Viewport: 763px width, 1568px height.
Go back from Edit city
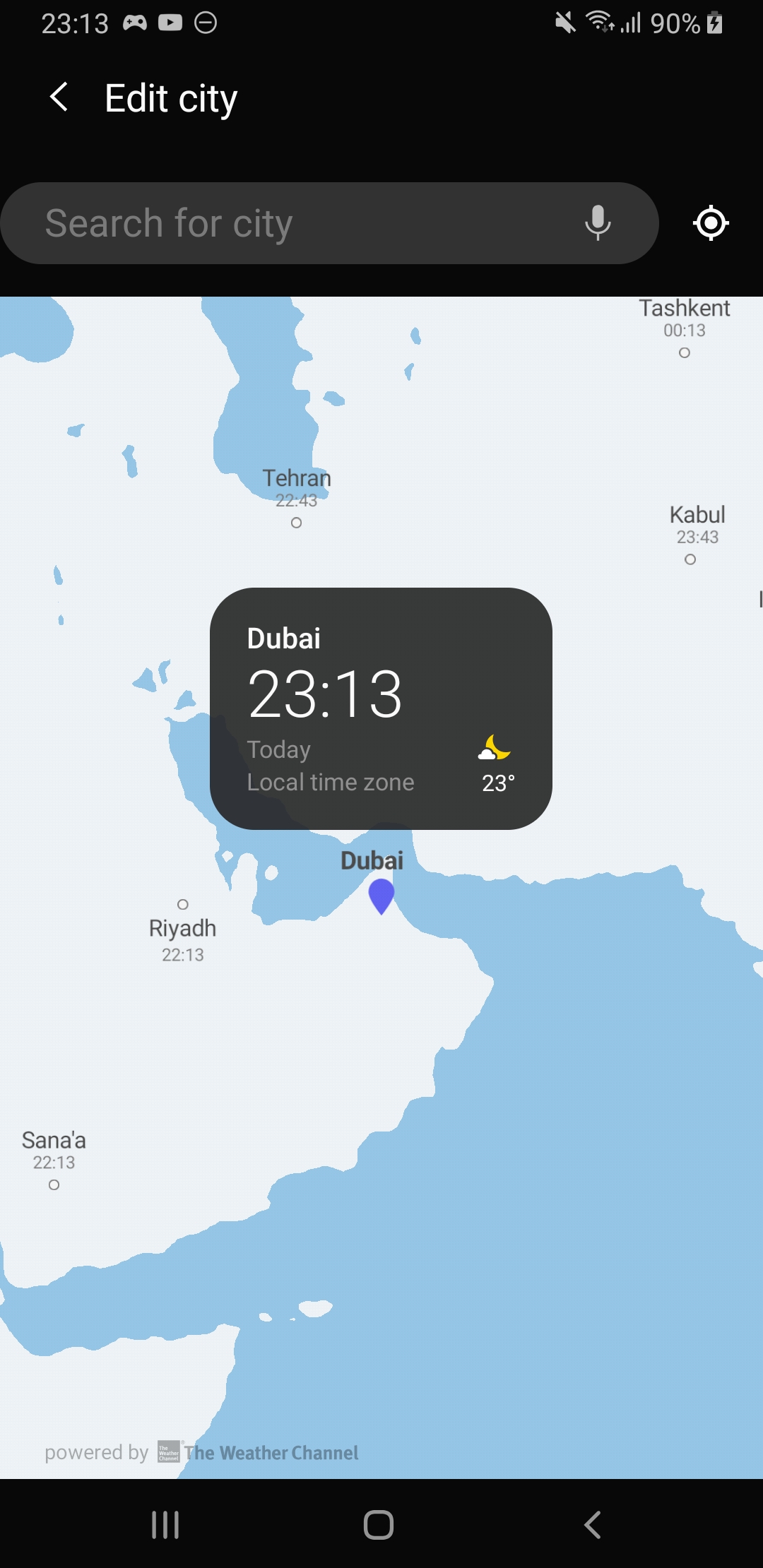60,97
